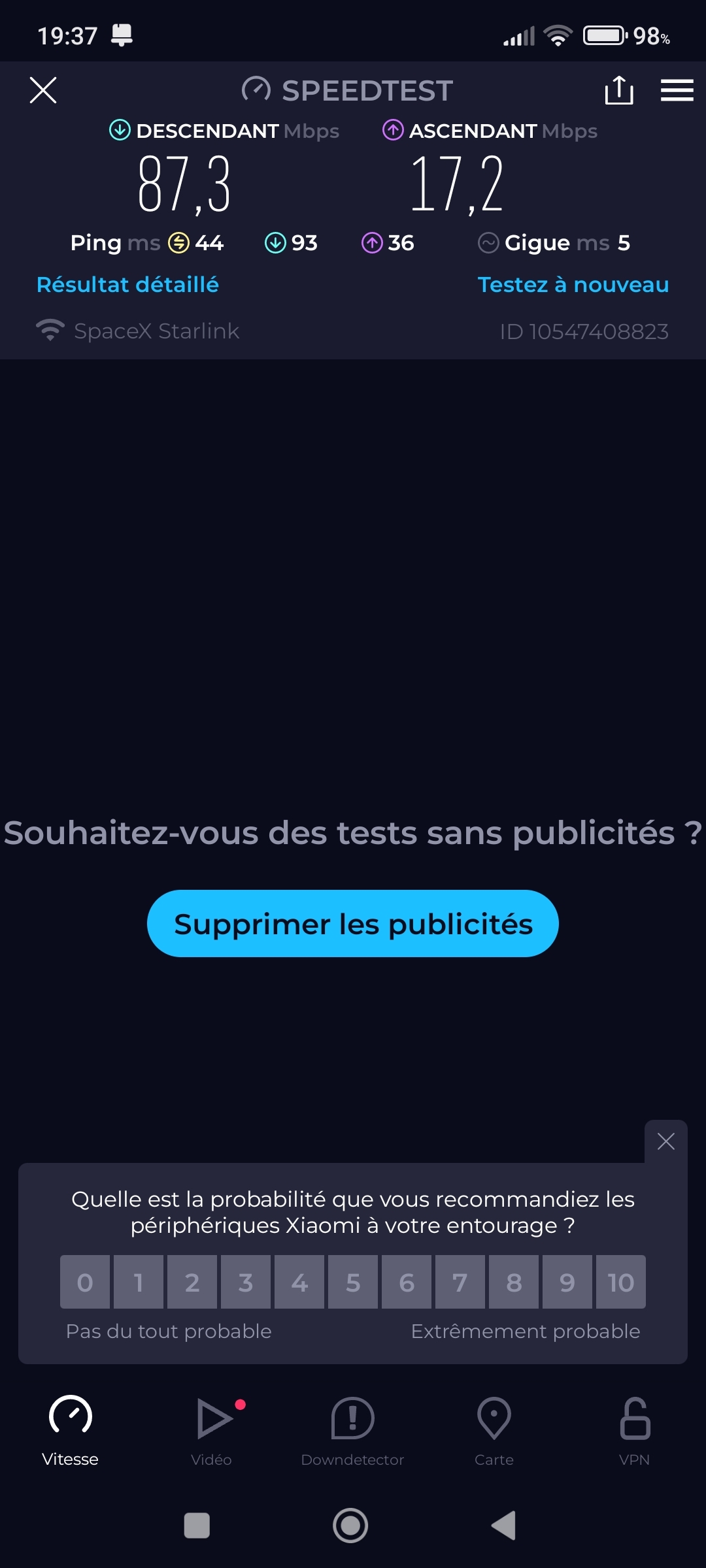Rate recommendation likelihood as 0
Screen dimensions: 706x1568
pyautogui.click(x=85, y=1282)
